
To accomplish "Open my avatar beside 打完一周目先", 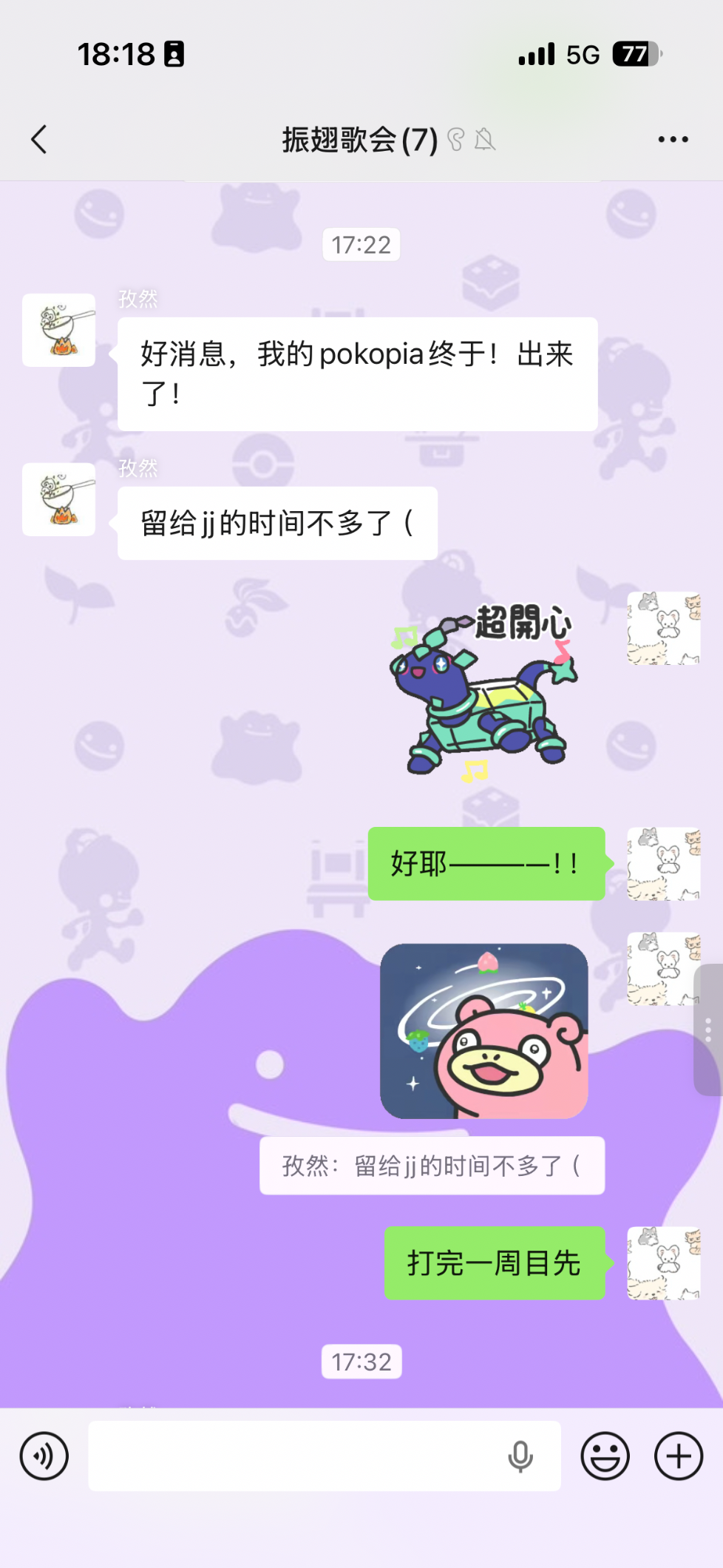I will 663,1263.
